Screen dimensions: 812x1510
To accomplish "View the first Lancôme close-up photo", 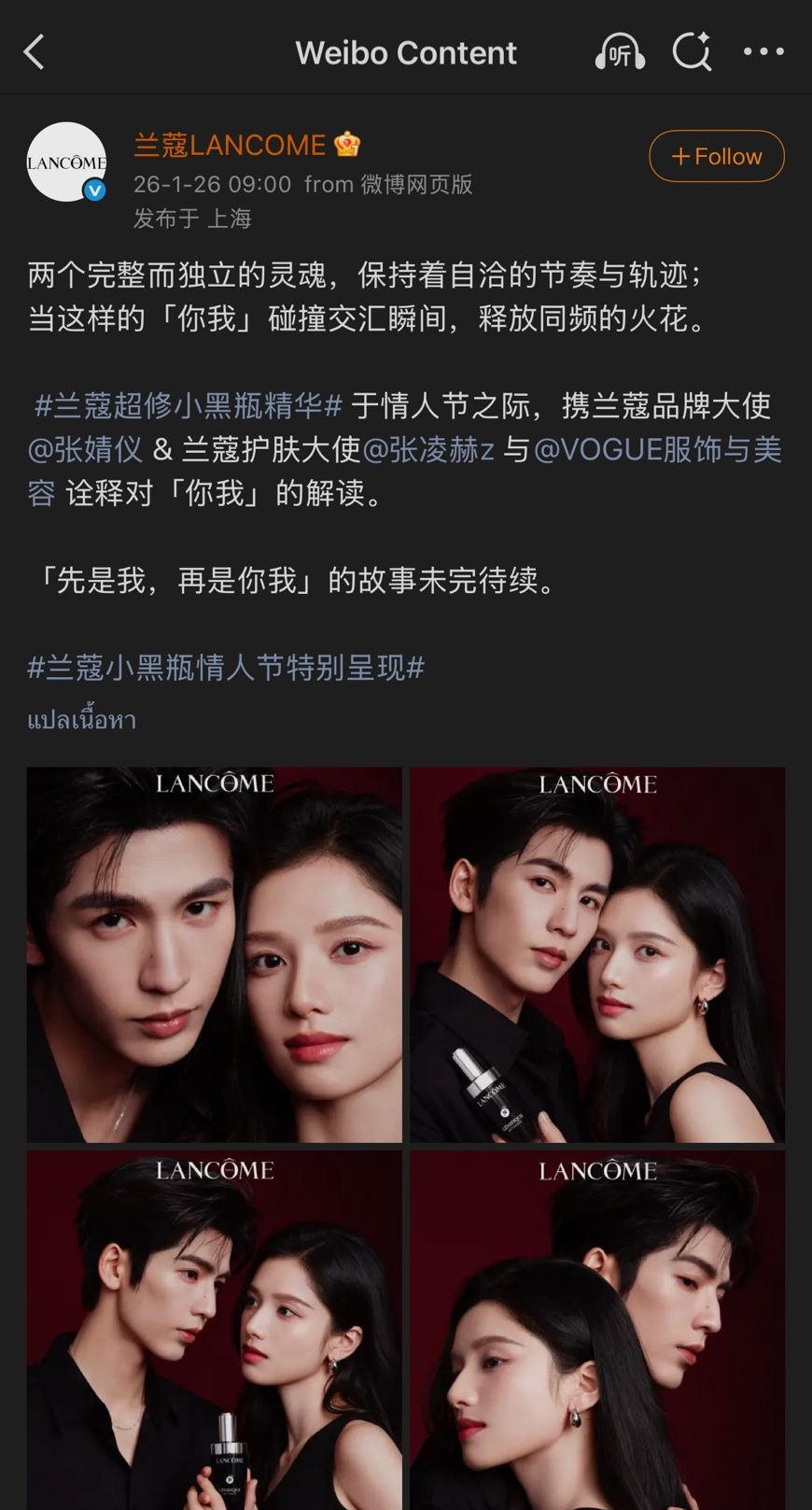I will pos(214,954).
